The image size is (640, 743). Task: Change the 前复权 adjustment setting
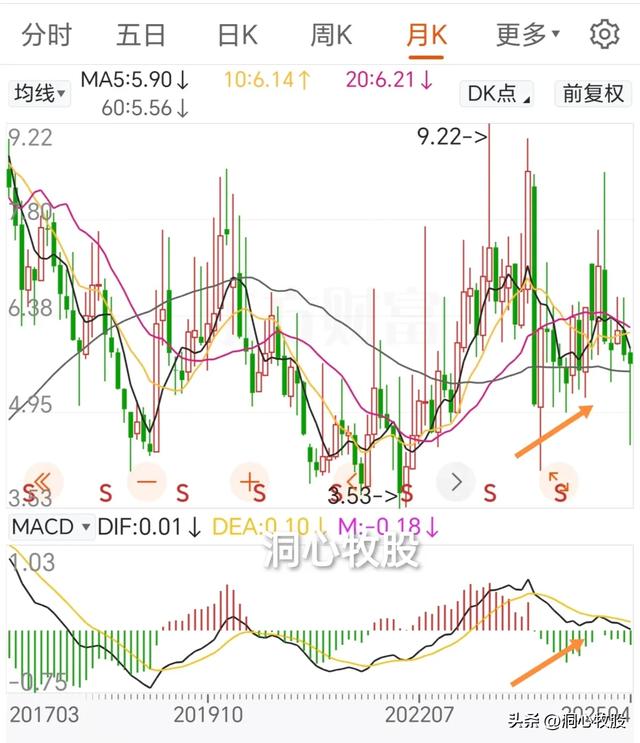click(x=593, y=94)
